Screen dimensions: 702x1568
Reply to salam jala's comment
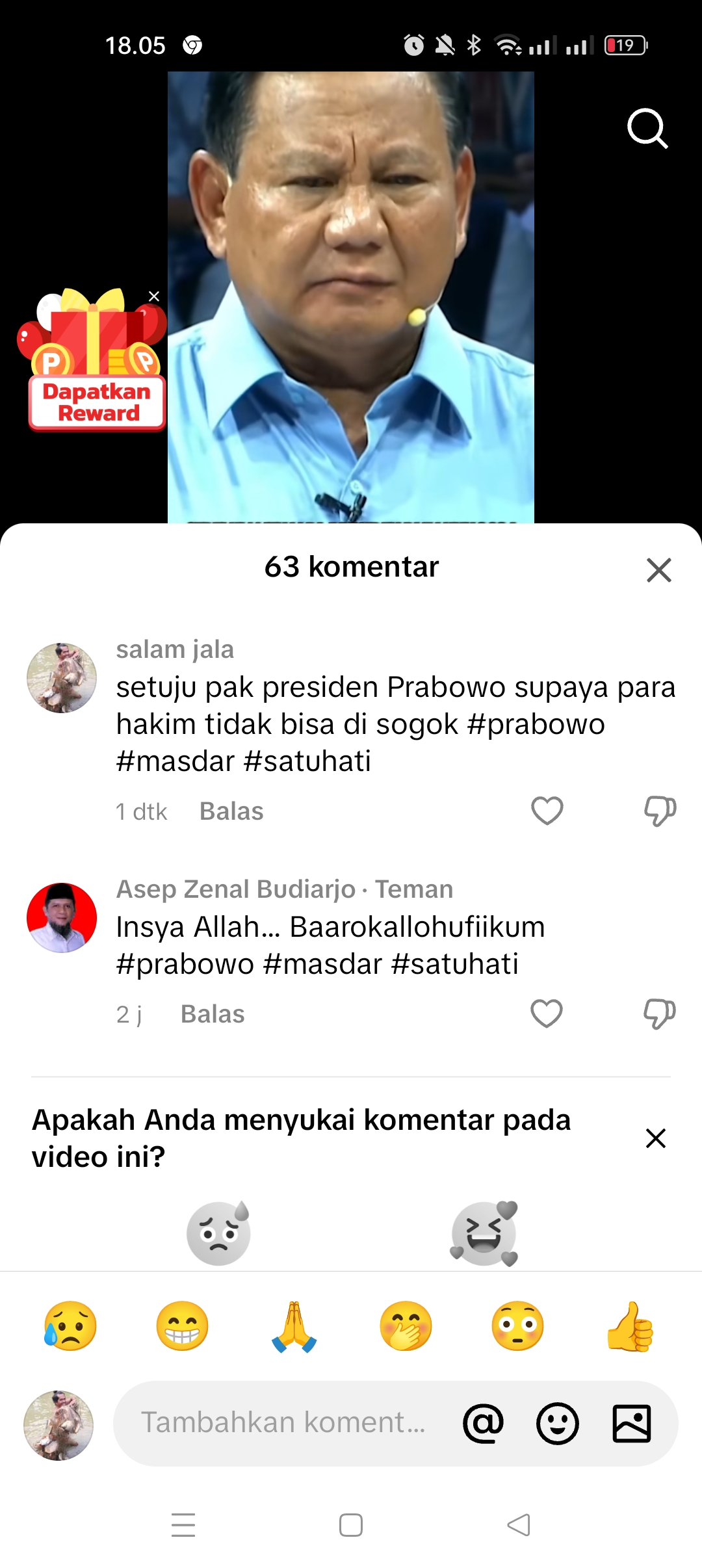(x=231, y=811)
